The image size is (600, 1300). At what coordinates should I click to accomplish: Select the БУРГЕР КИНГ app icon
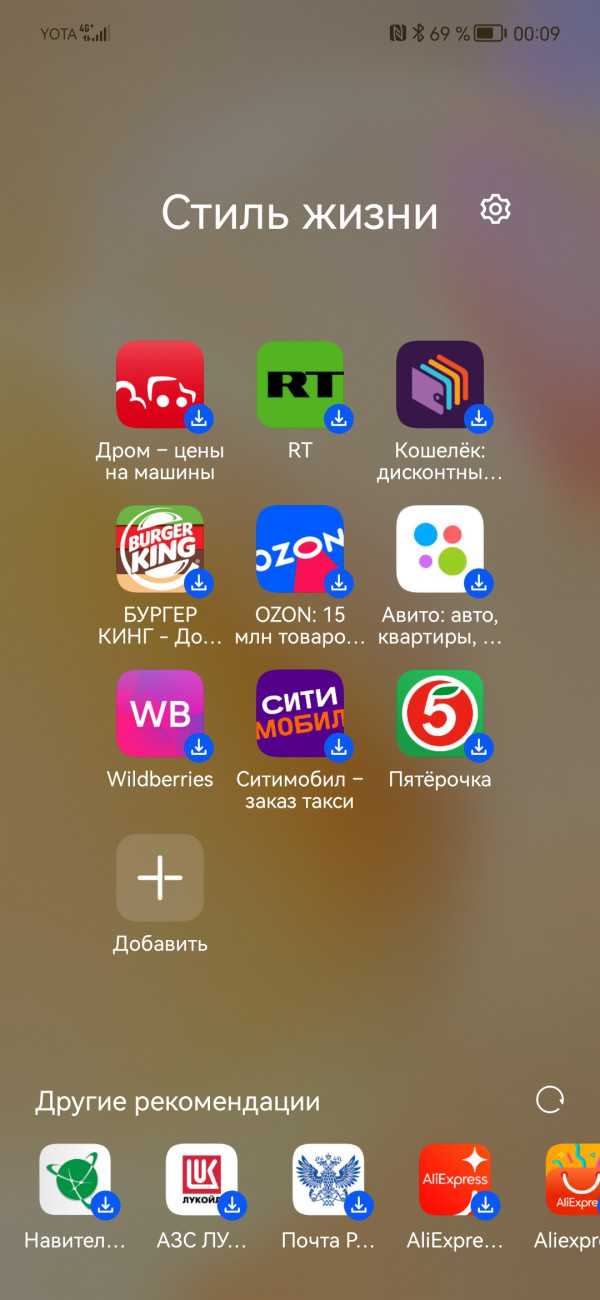[160, 549]
